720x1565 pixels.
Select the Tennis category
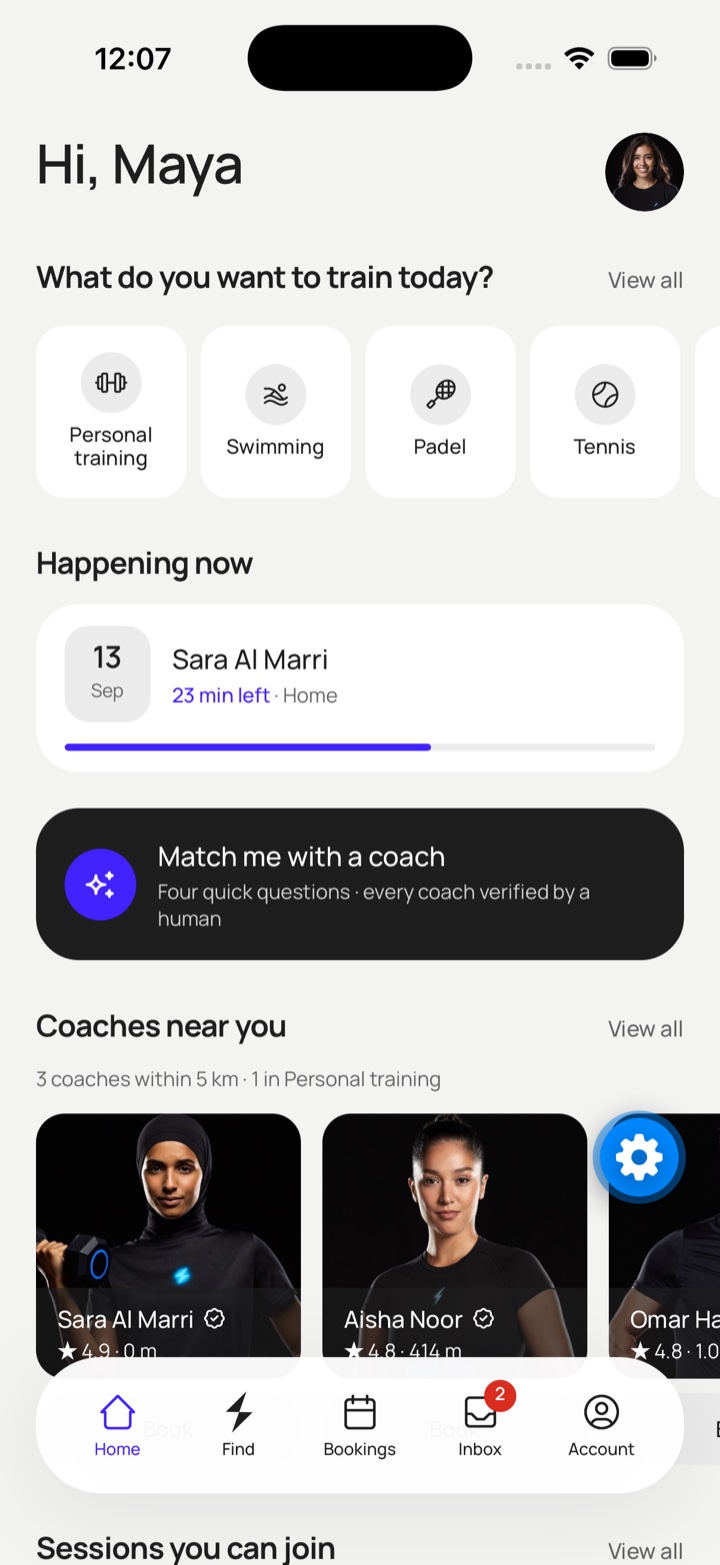tap(604, 412)
